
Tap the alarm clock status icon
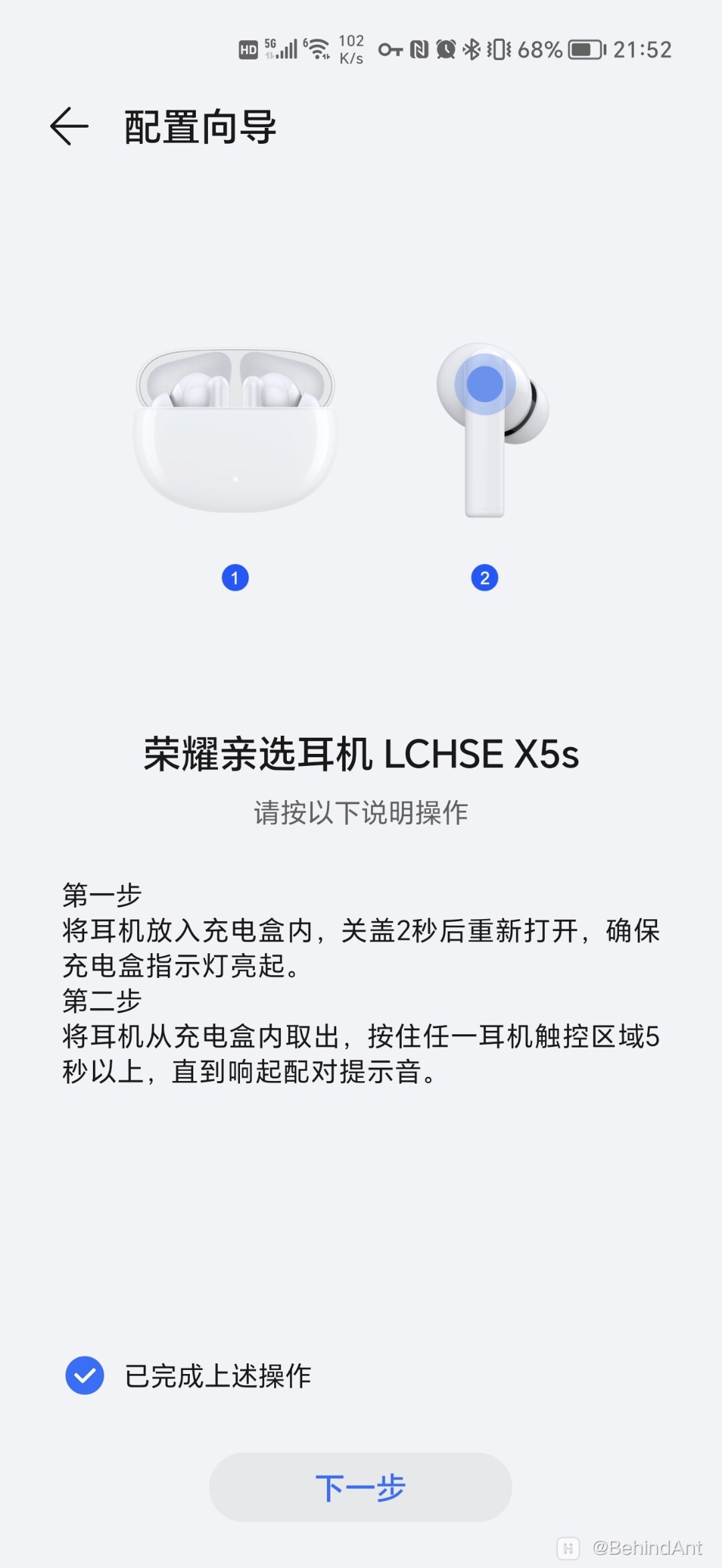445,48
